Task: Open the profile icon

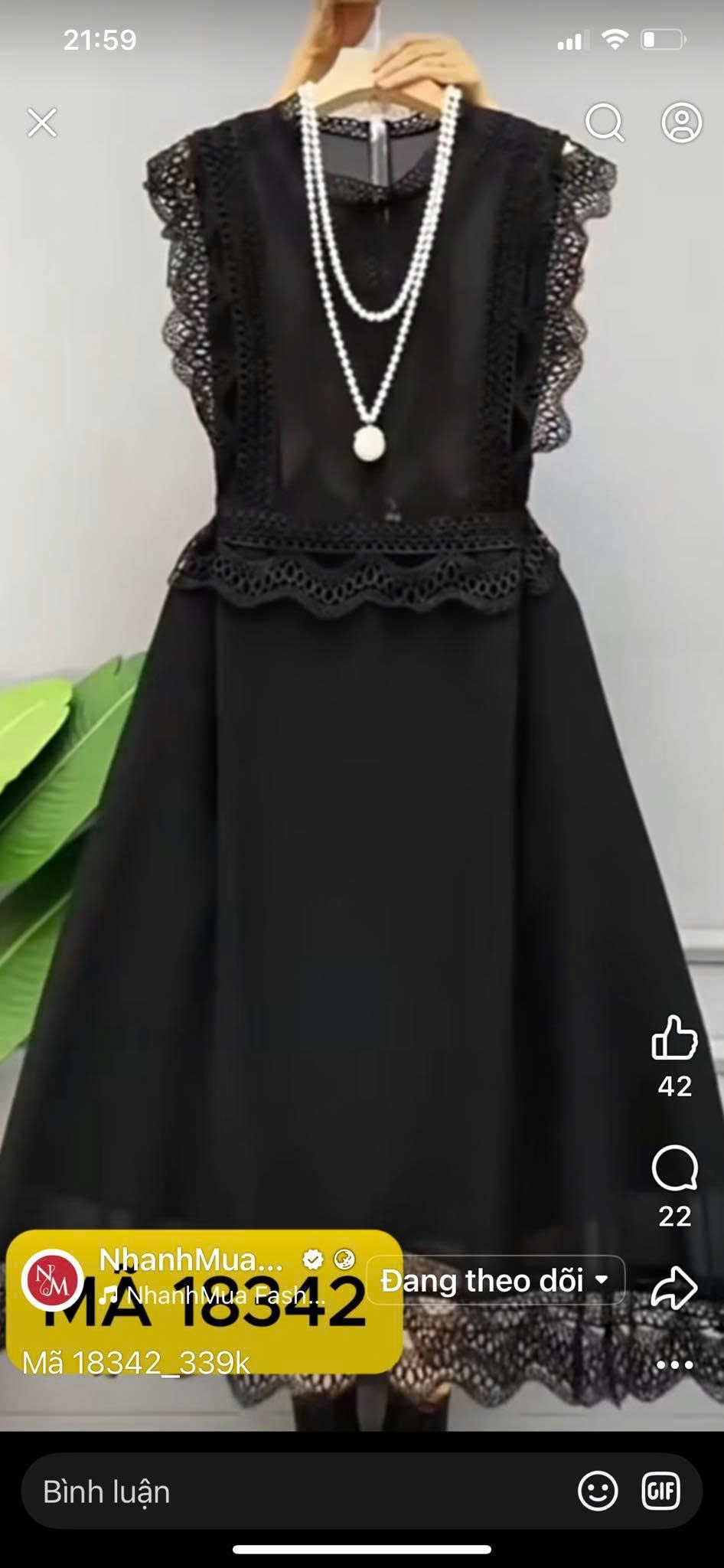Action: pos(681,122)
